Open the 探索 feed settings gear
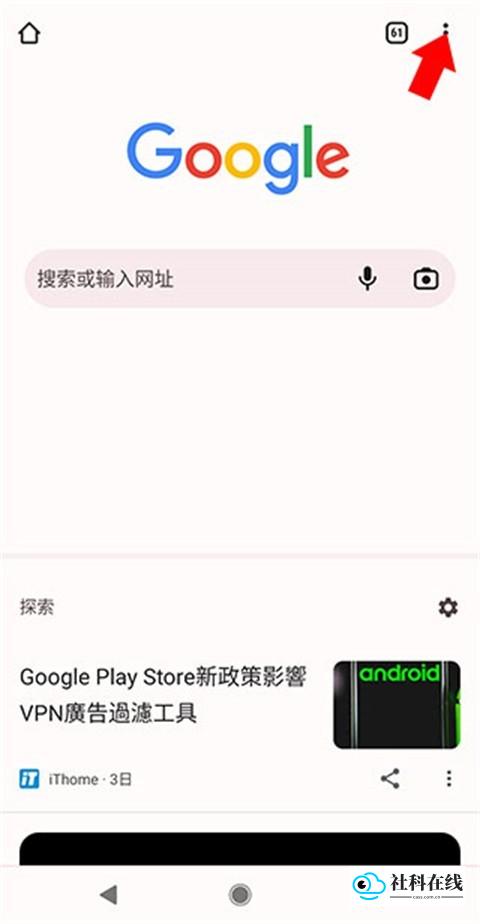The image size is (480, 924). [x=448, y=608]
